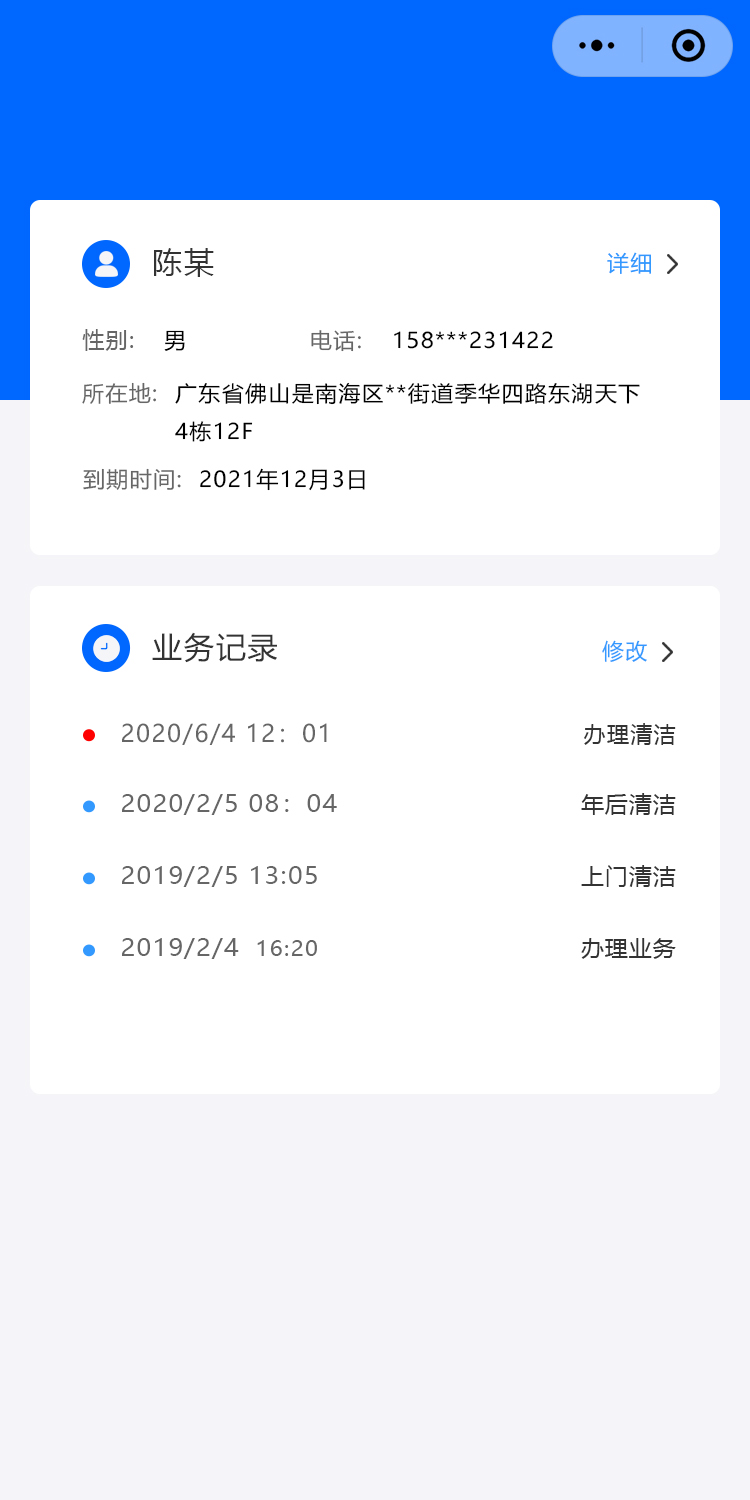The image size is (750, 1500).
Task: Close the mini program via the circle button
Action: pos(688,46)
